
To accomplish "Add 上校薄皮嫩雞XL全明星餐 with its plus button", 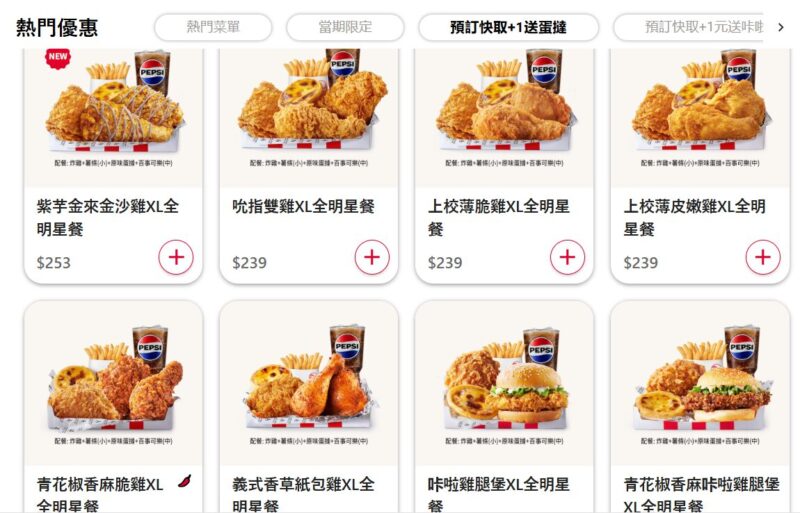I will [763, 257].
